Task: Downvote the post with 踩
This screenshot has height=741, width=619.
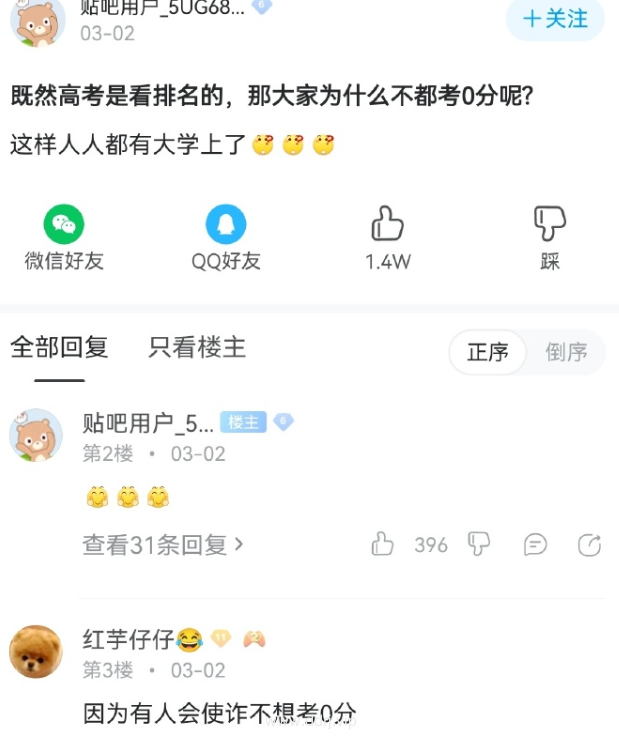Action: coord(549,238)
